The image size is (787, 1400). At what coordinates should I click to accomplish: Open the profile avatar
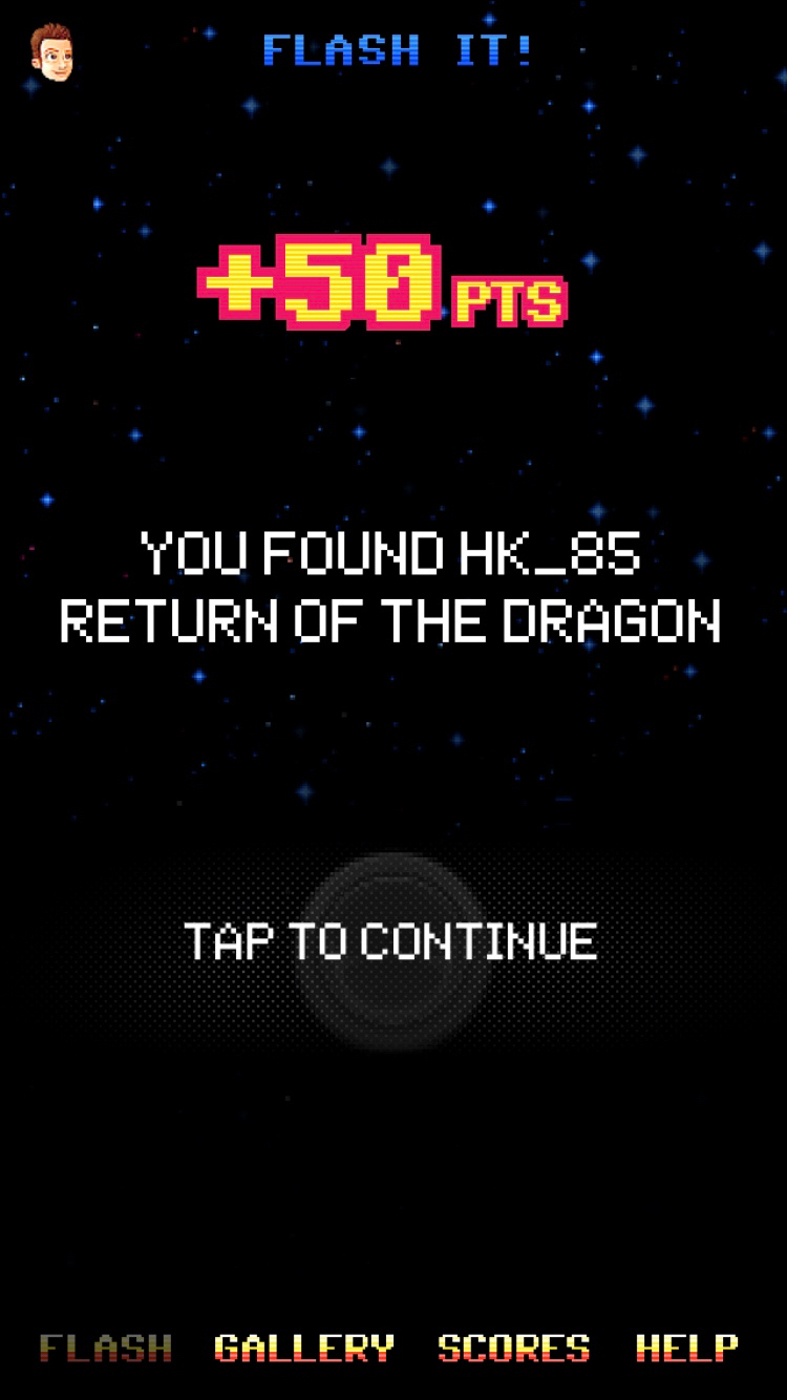pyautogui.click(x=51, y=53)
